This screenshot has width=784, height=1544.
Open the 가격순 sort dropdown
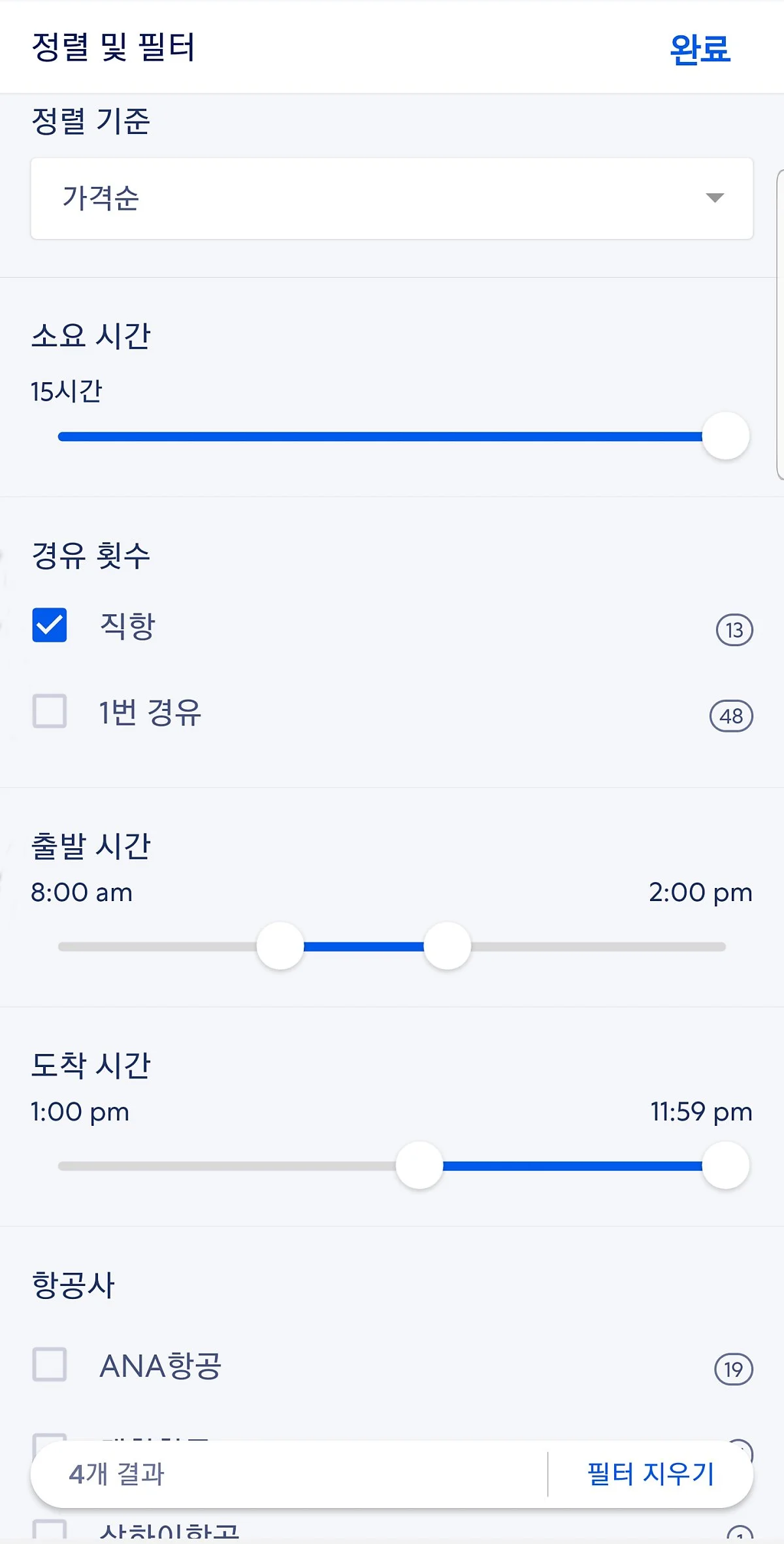click(392, 199)
